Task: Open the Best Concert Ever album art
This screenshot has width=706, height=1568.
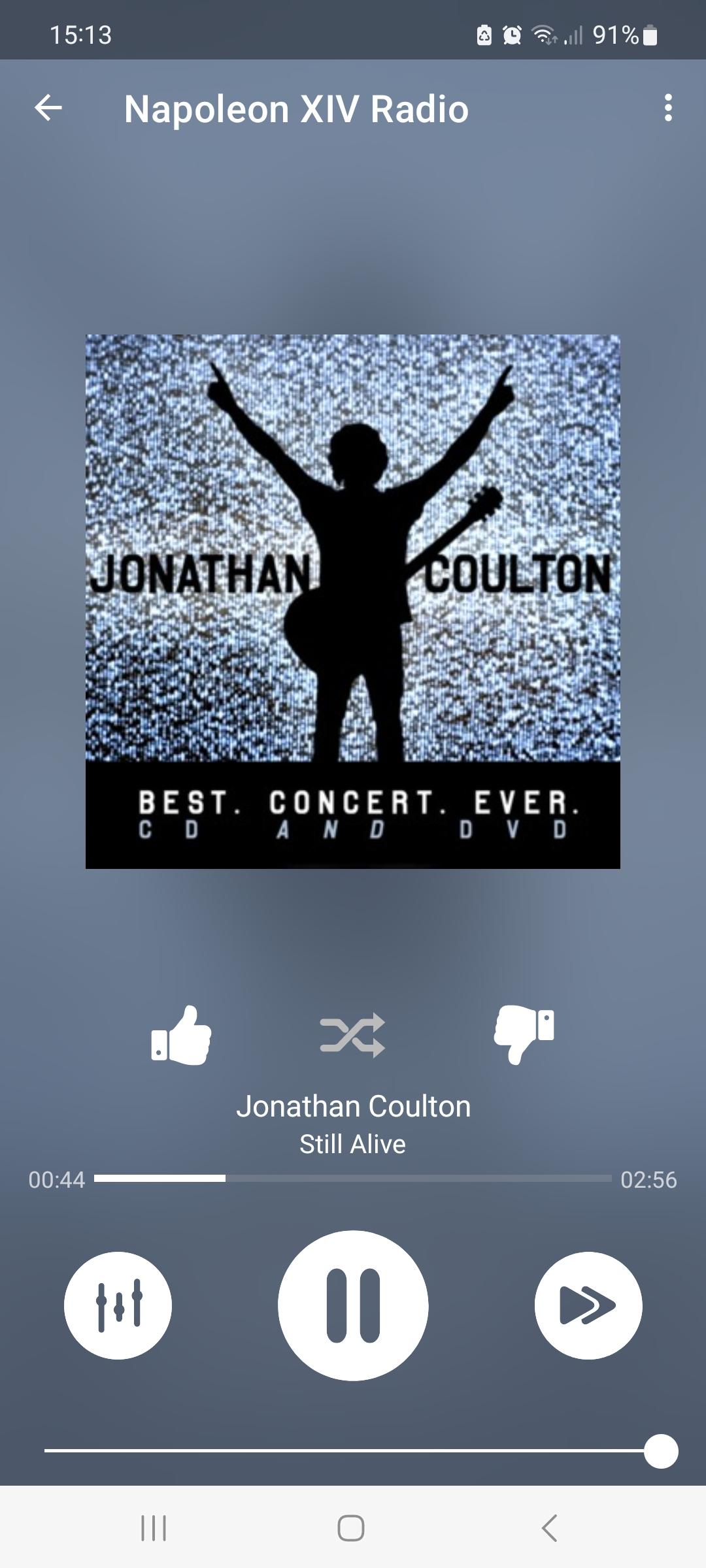Action: pos(353,601)
